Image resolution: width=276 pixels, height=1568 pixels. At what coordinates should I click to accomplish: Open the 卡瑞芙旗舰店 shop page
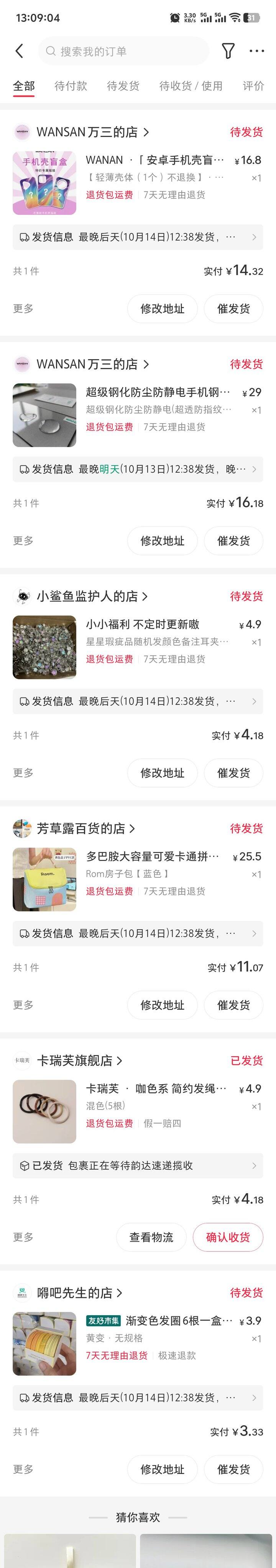(x=74, y=1060)
